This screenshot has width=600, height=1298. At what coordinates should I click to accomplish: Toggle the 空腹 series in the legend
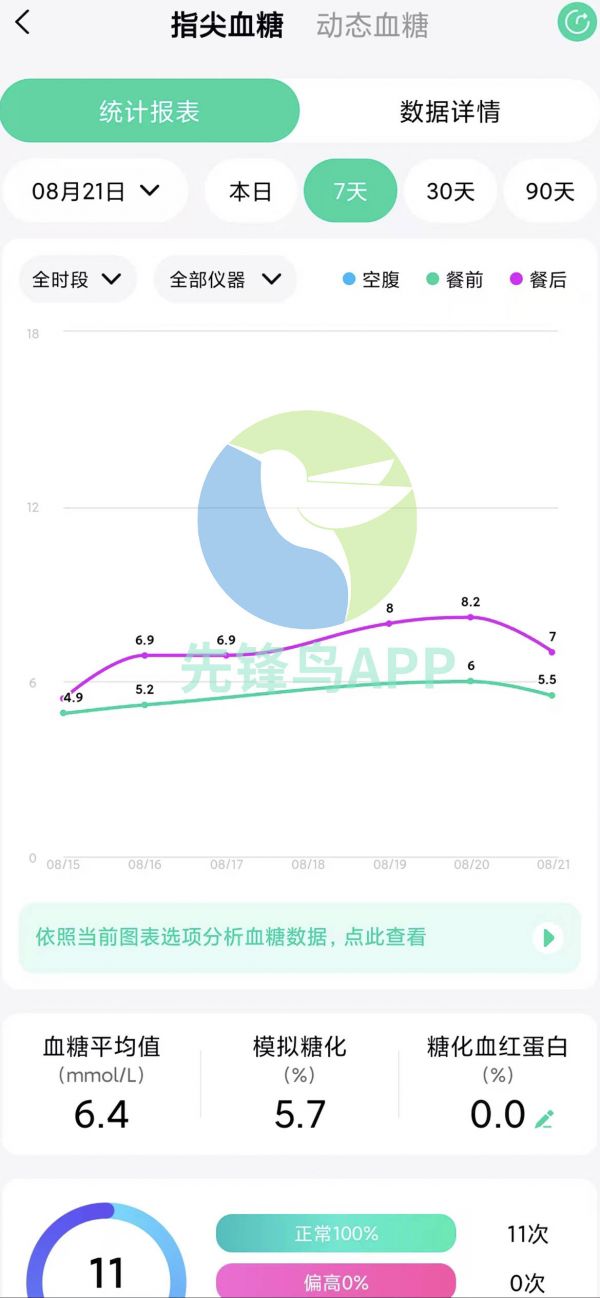(371, 280)
